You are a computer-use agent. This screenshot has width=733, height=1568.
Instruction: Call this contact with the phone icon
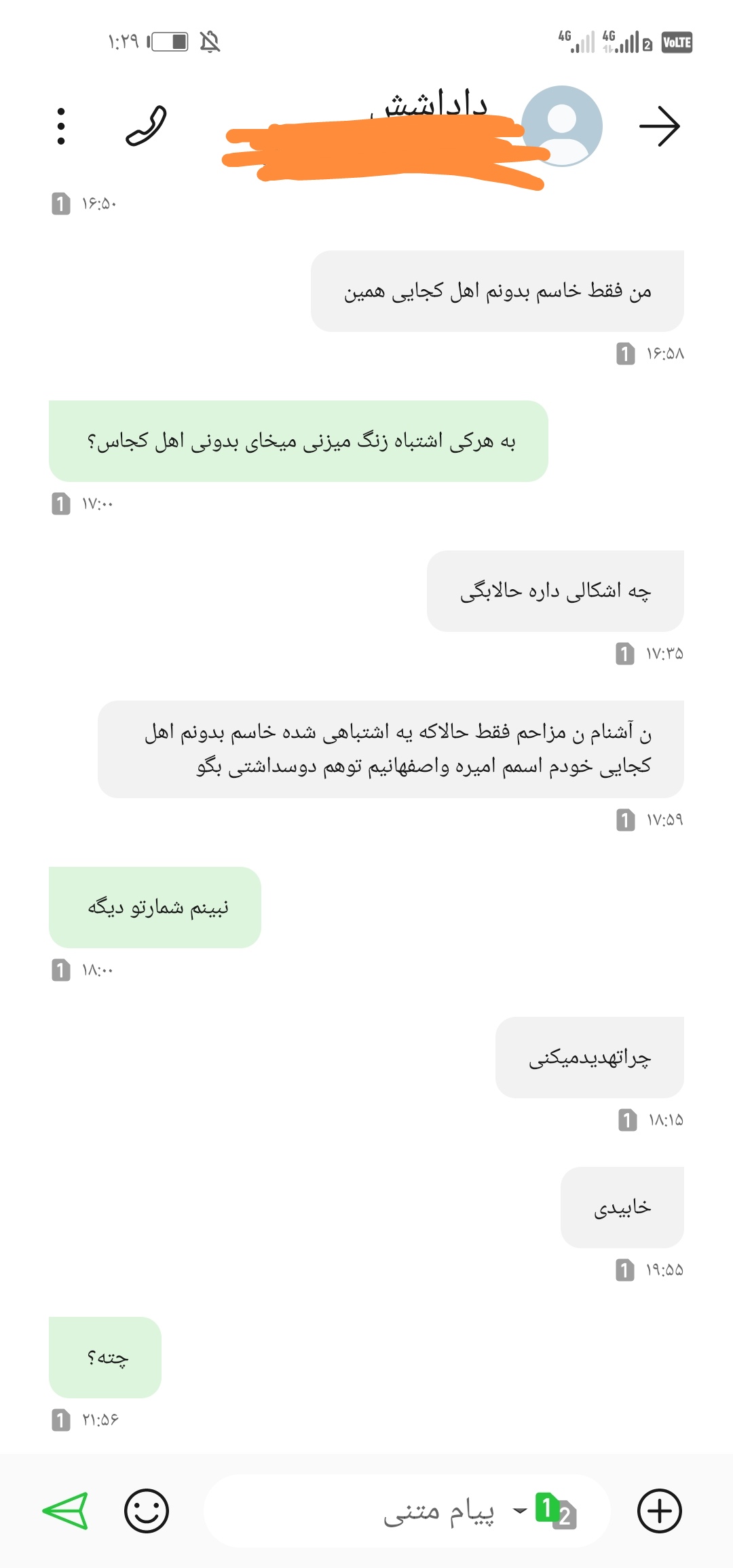(x=146, y=126)
